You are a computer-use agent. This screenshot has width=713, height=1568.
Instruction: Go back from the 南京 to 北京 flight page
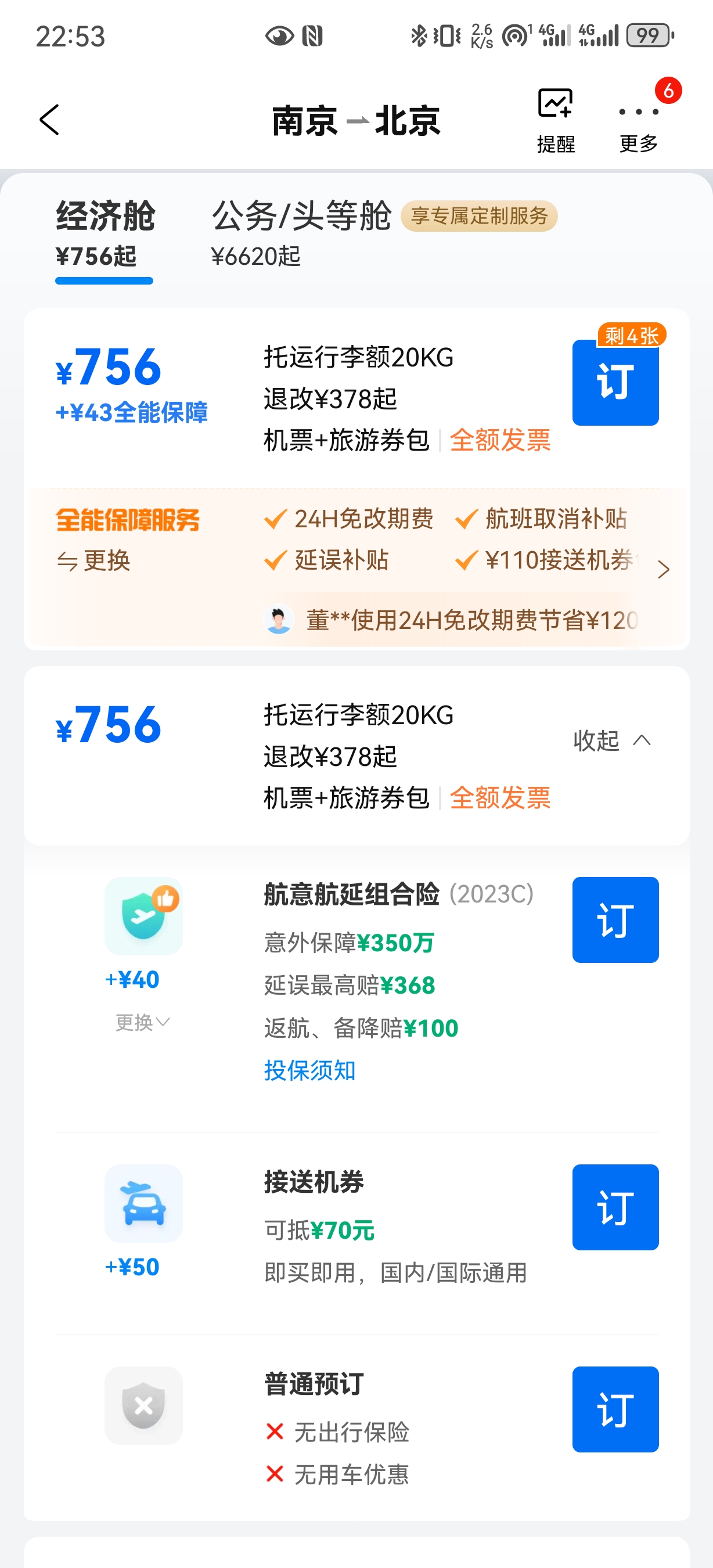pos(49,119)
